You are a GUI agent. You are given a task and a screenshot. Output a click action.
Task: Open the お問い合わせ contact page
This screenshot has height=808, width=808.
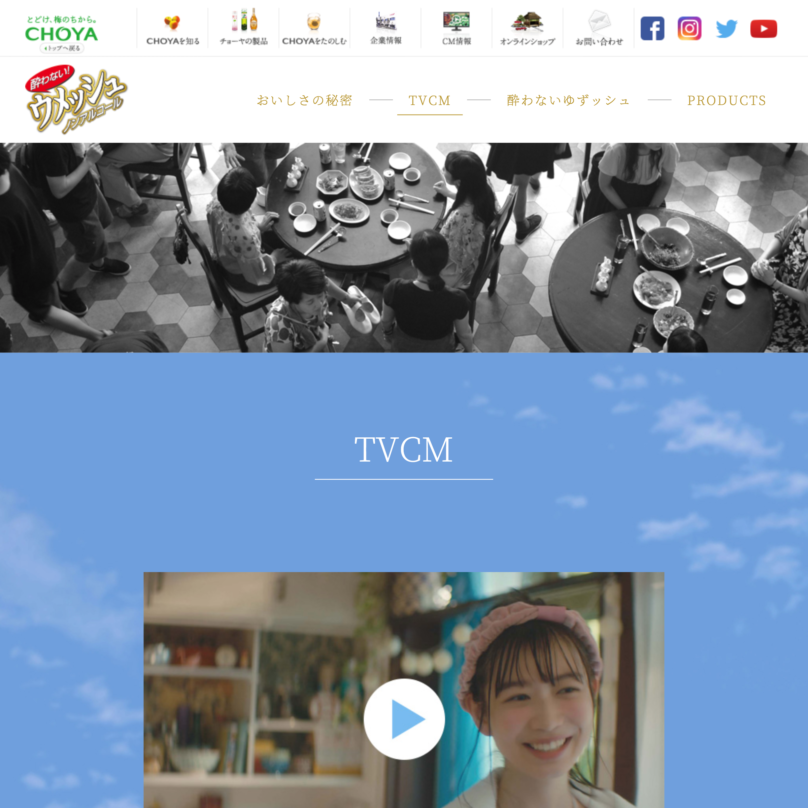click(x=598, y=29)
